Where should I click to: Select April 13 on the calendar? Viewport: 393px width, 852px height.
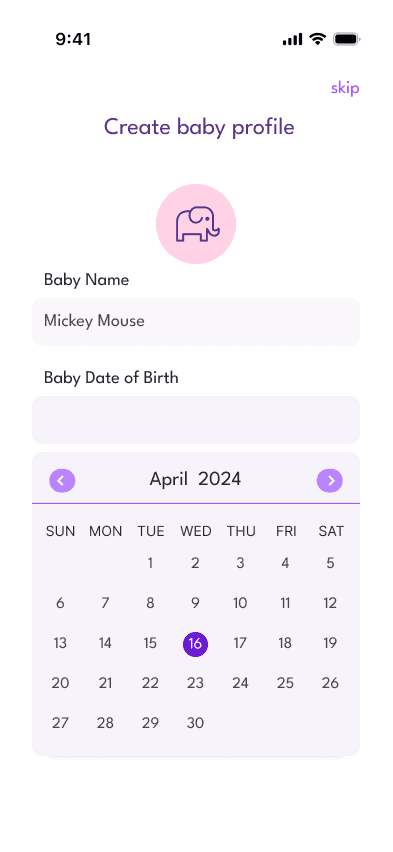(x=60, y=643)
